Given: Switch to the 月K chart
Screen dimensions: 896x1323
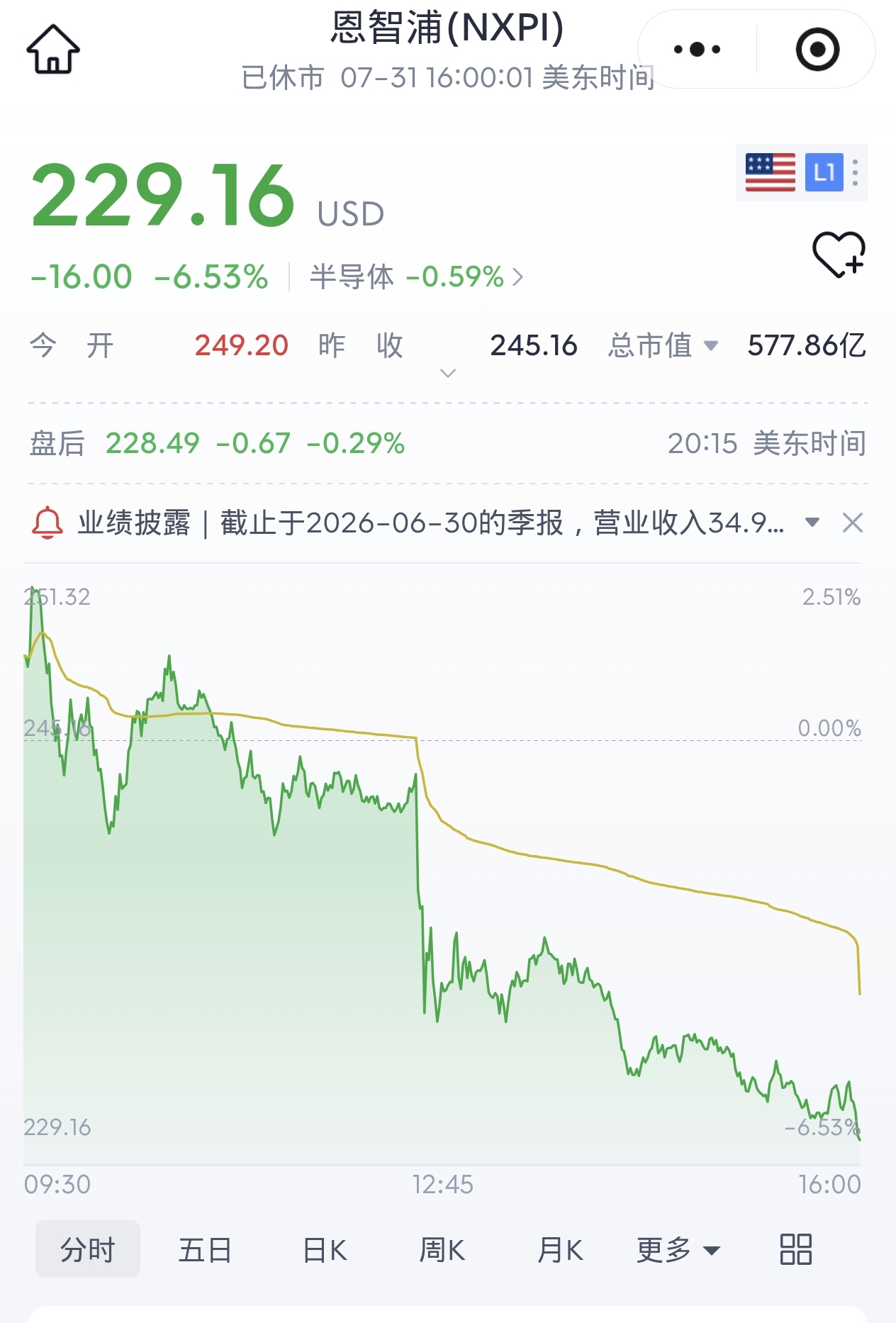Looking at the screenshot, I should coord(560,1249).
